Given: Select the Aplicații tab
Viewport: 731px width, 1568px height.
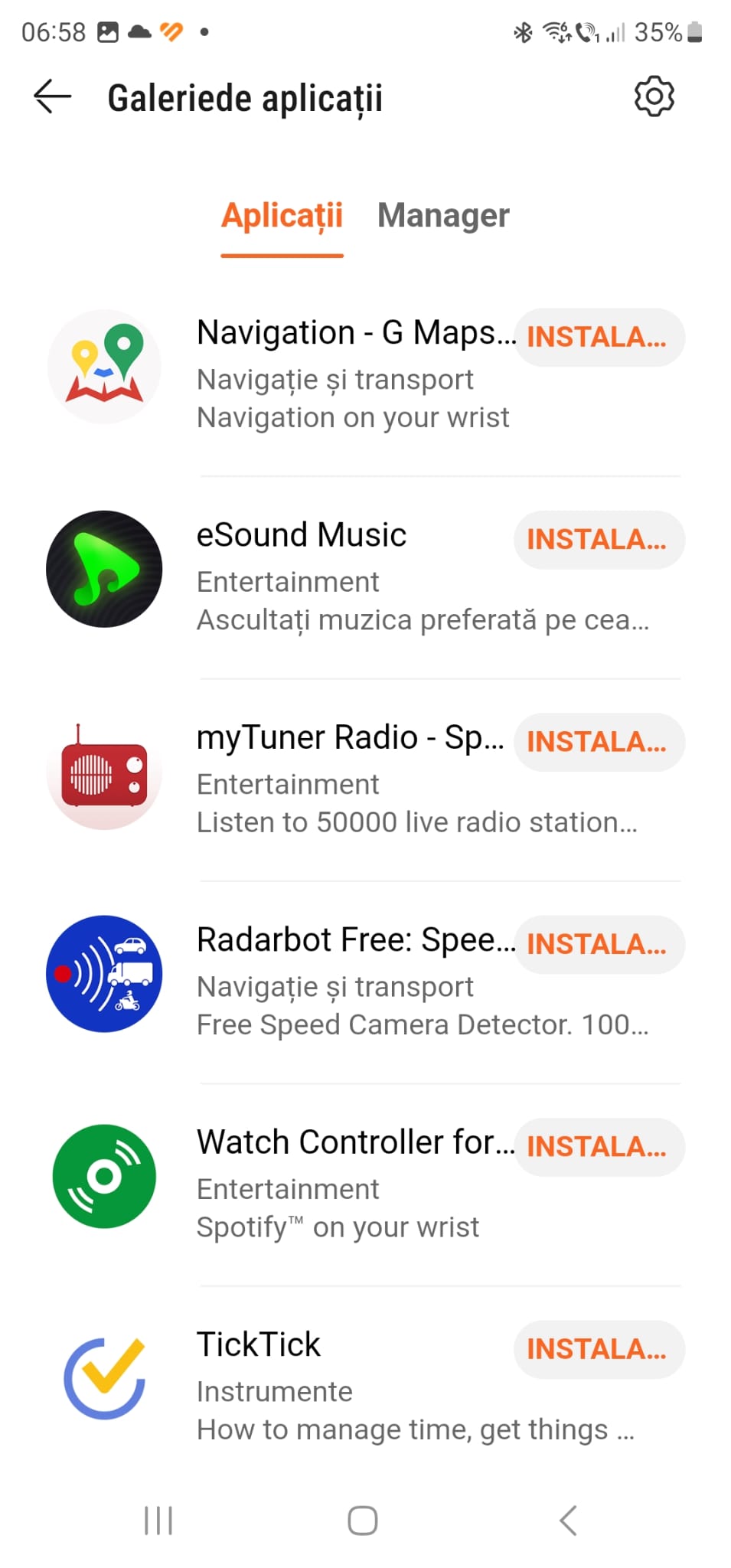Looking at the screenshot, I should 282,216.
